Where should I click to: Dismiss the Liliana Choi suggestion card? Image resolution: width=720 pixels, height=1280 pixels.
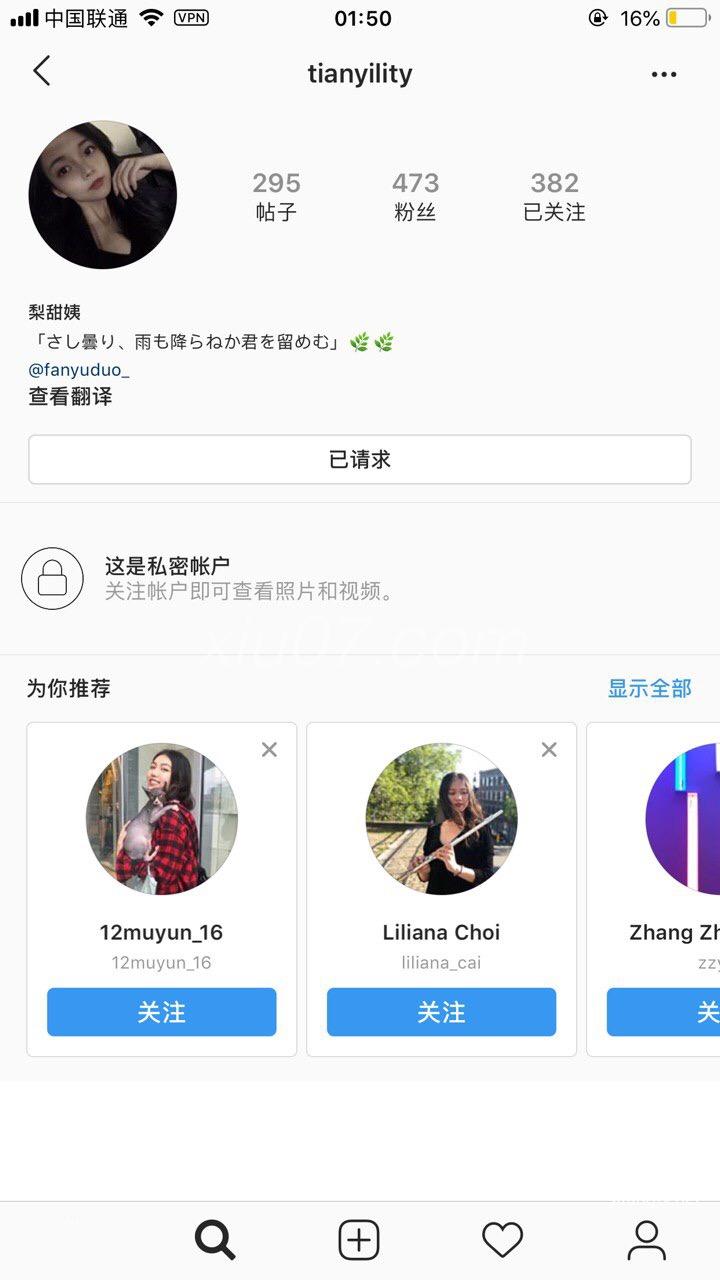coord(549,750)
